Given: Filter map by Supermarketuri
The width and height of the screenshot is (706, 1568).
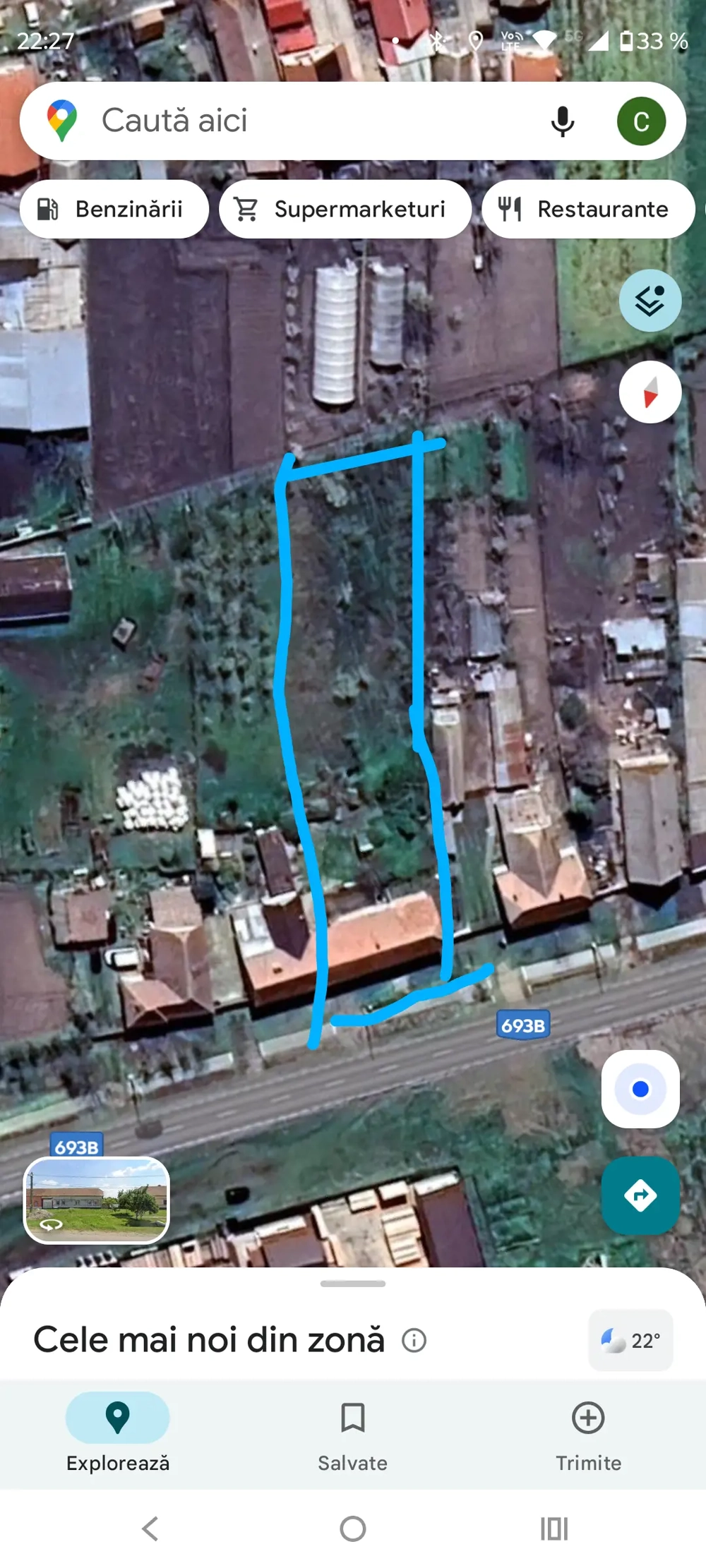Looking at the screenshot, I should tap(345, 210).
